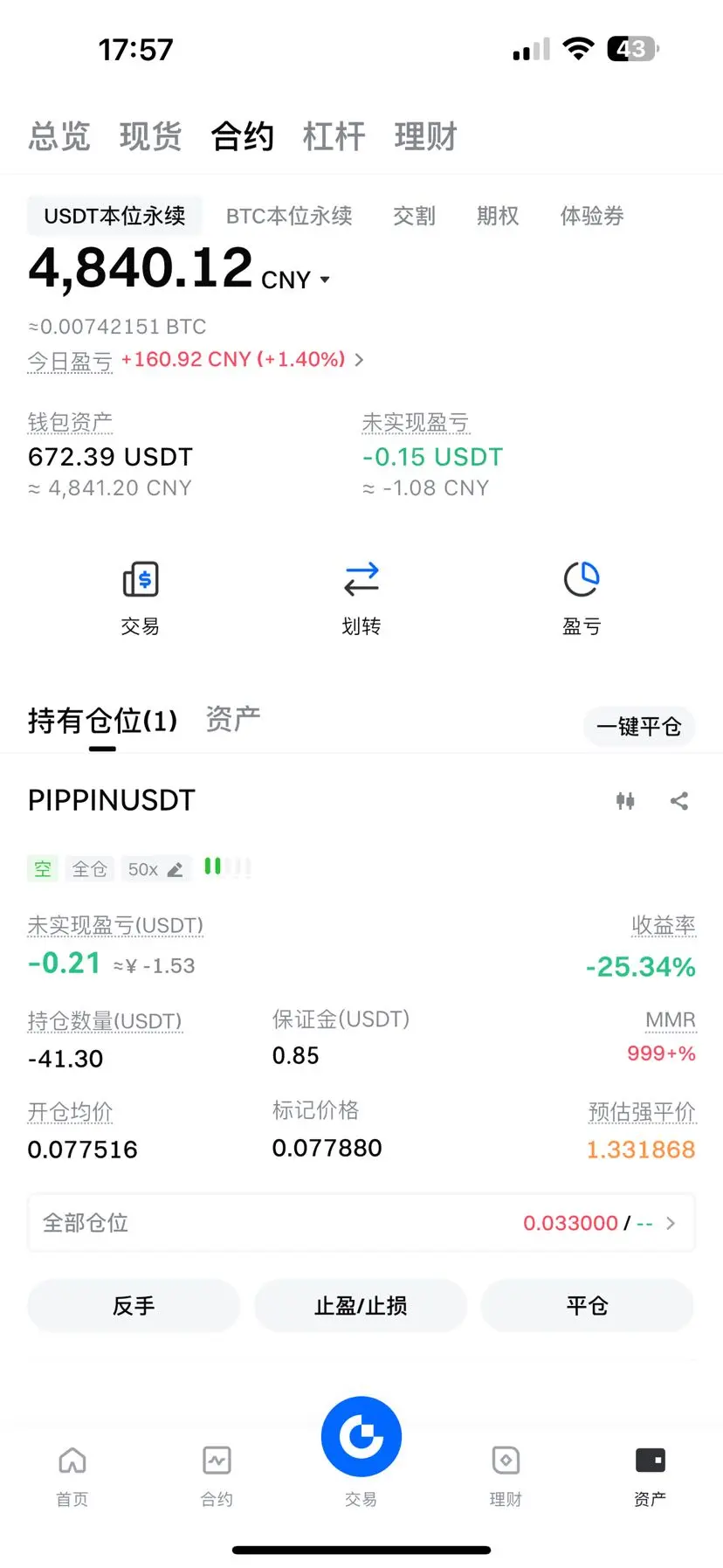Switch to the 资产 list beside 持有仓位
Viewport: 723px width, 1568px height.
233,719
